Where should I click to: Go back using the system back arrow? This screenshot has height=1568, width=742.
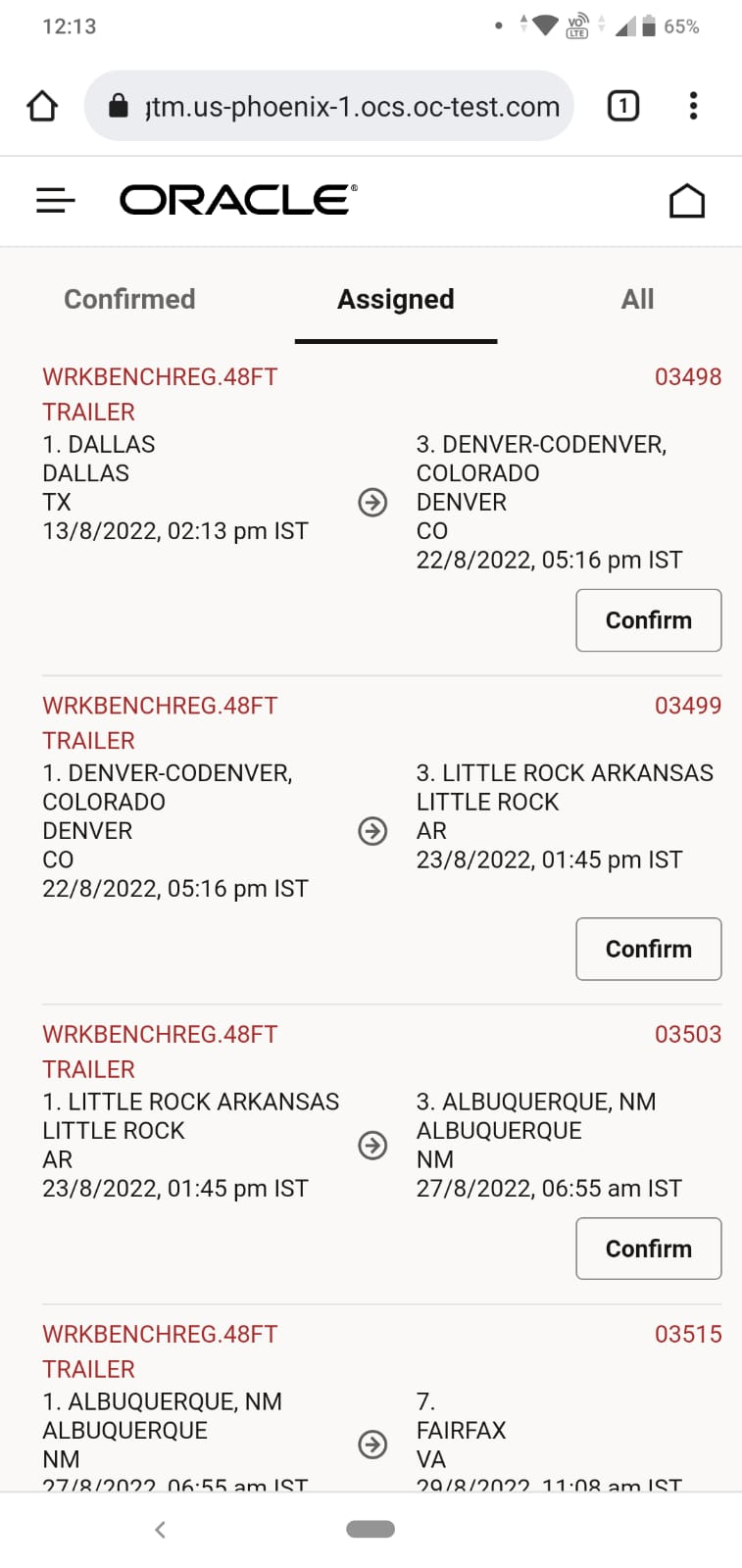click(161, 1529)
